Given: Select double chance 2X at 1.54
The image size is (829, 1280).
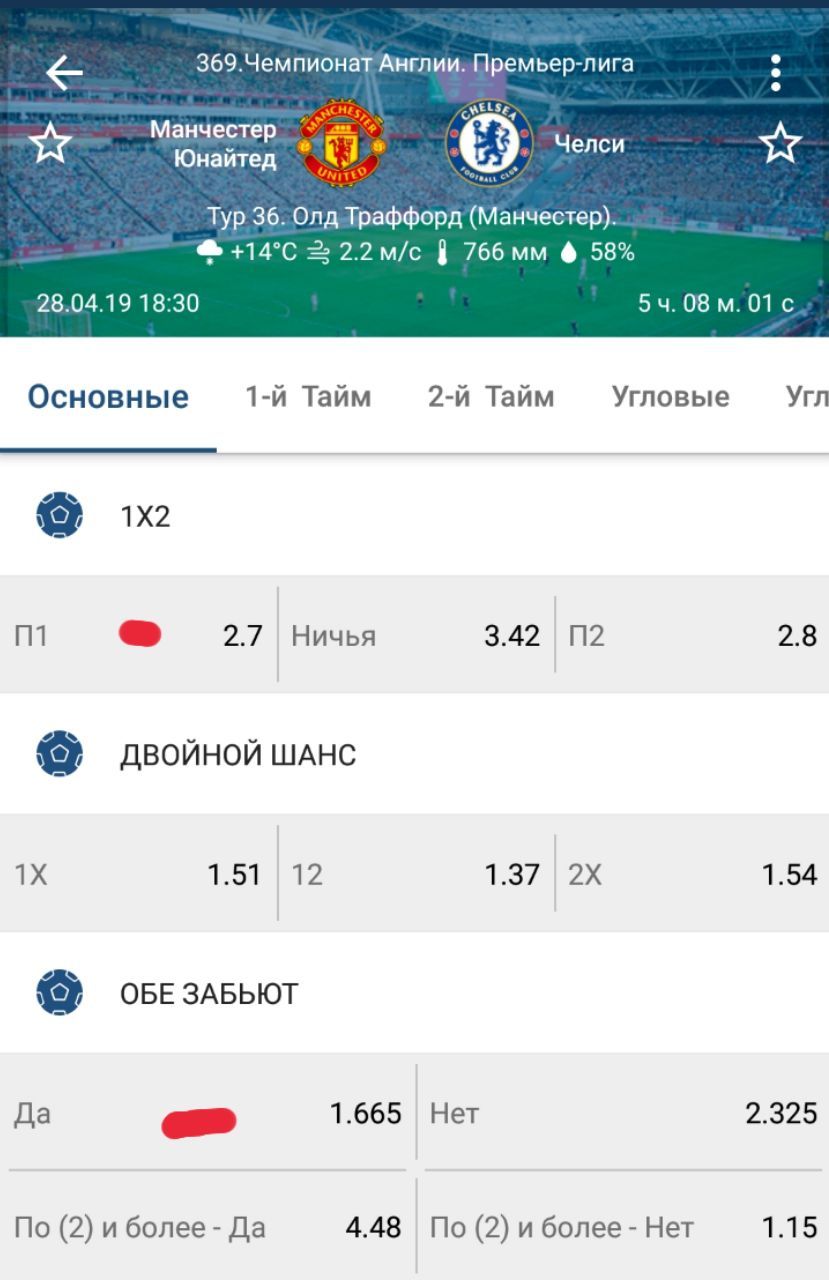Looking at the screenshot, I should [692, 875].
